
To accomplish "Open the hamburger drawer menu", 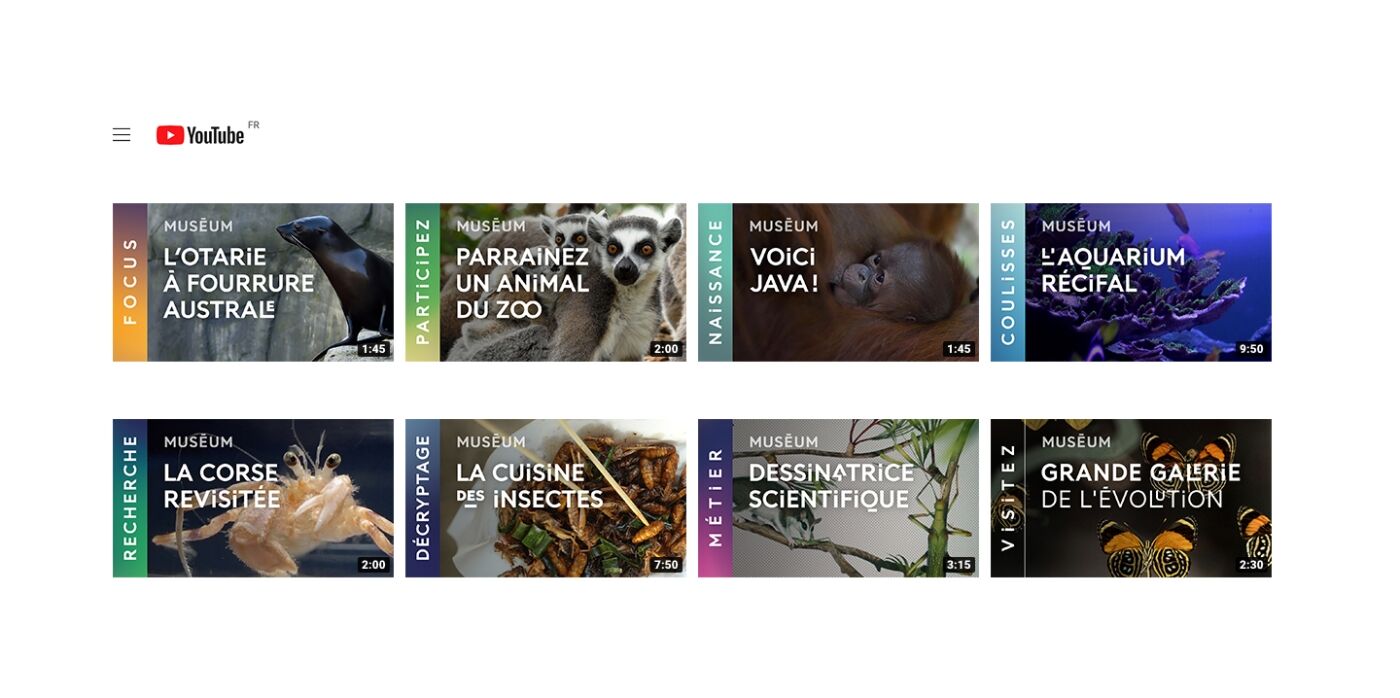I will click(x=121, y=135).
